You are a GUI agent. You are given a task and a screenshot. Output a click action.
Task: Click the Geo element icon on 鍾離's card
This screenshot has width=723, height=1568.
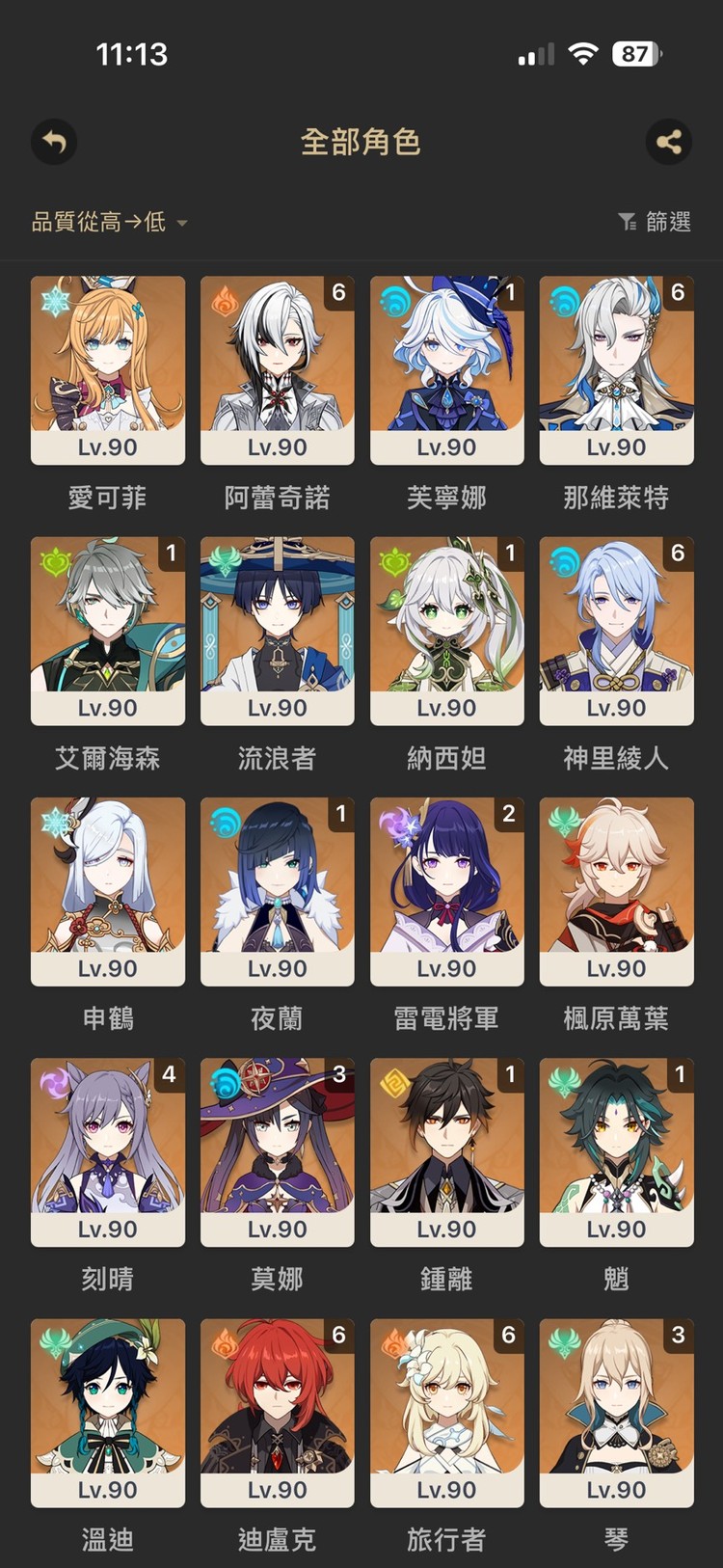(x=392, y=1085)
